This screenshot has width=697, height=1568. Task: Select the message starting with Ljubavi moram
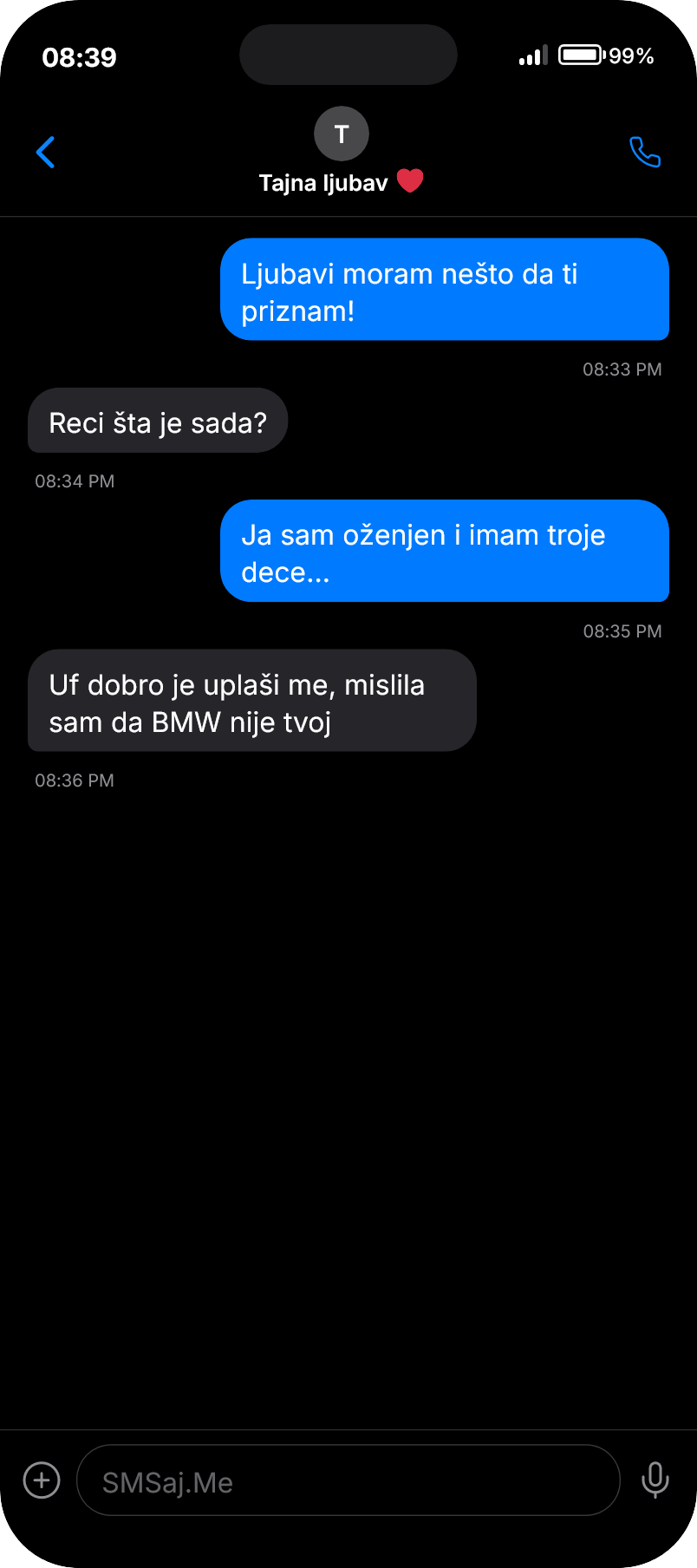pyautogui.click(x=446, y=289)
